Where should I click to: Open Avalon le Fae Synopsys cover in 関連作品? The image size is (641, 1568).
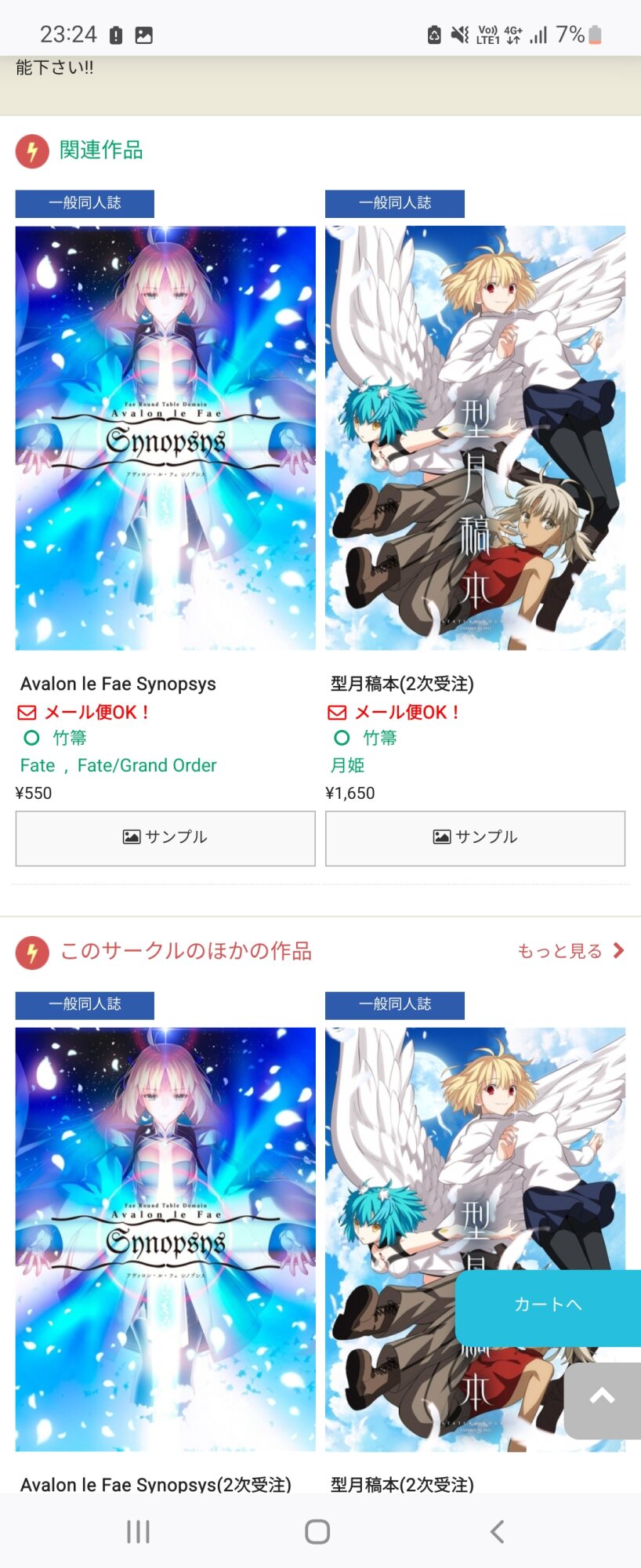(x=165, y=437)
